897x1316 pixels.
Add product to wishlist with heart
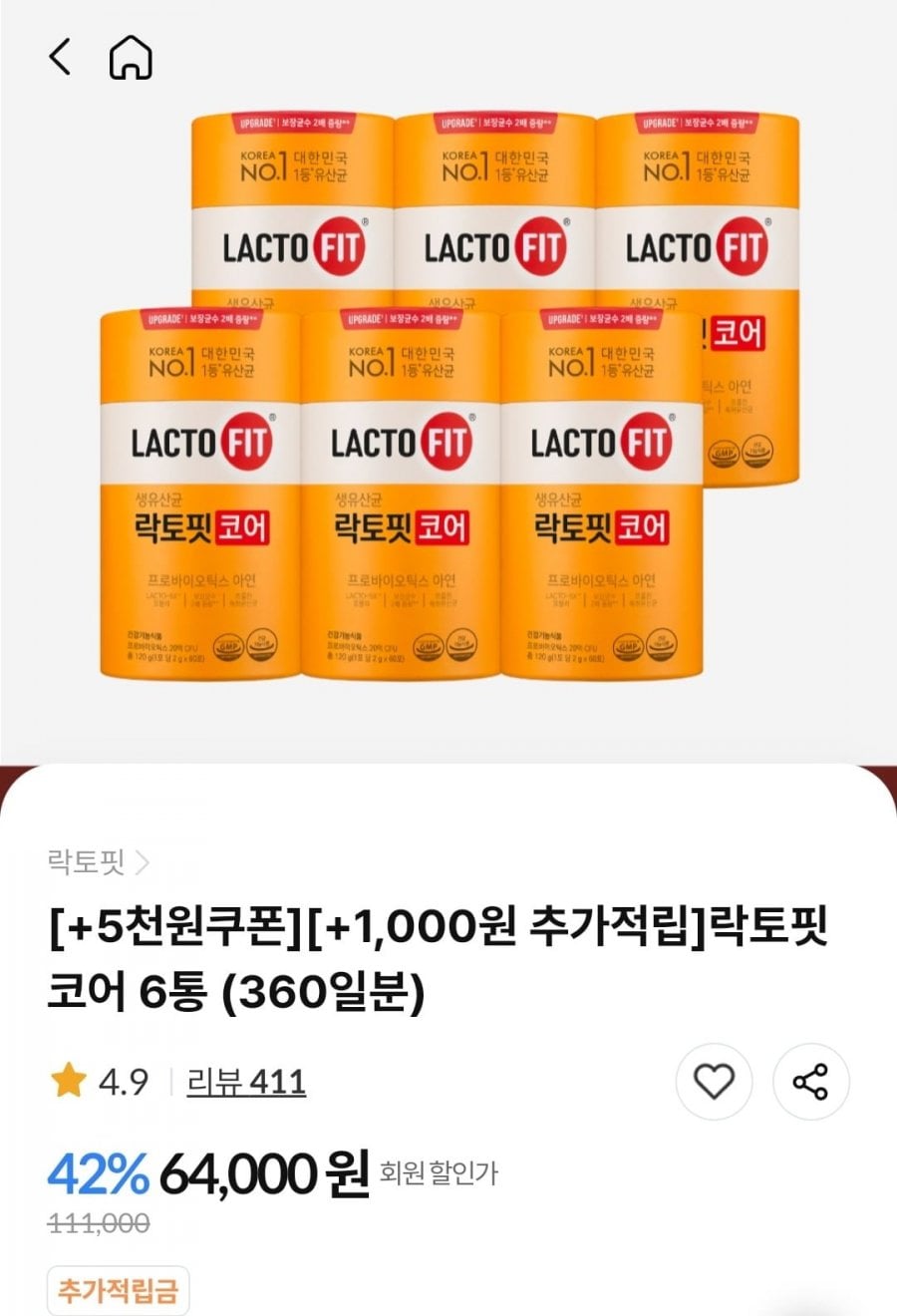coord(714,1081)
